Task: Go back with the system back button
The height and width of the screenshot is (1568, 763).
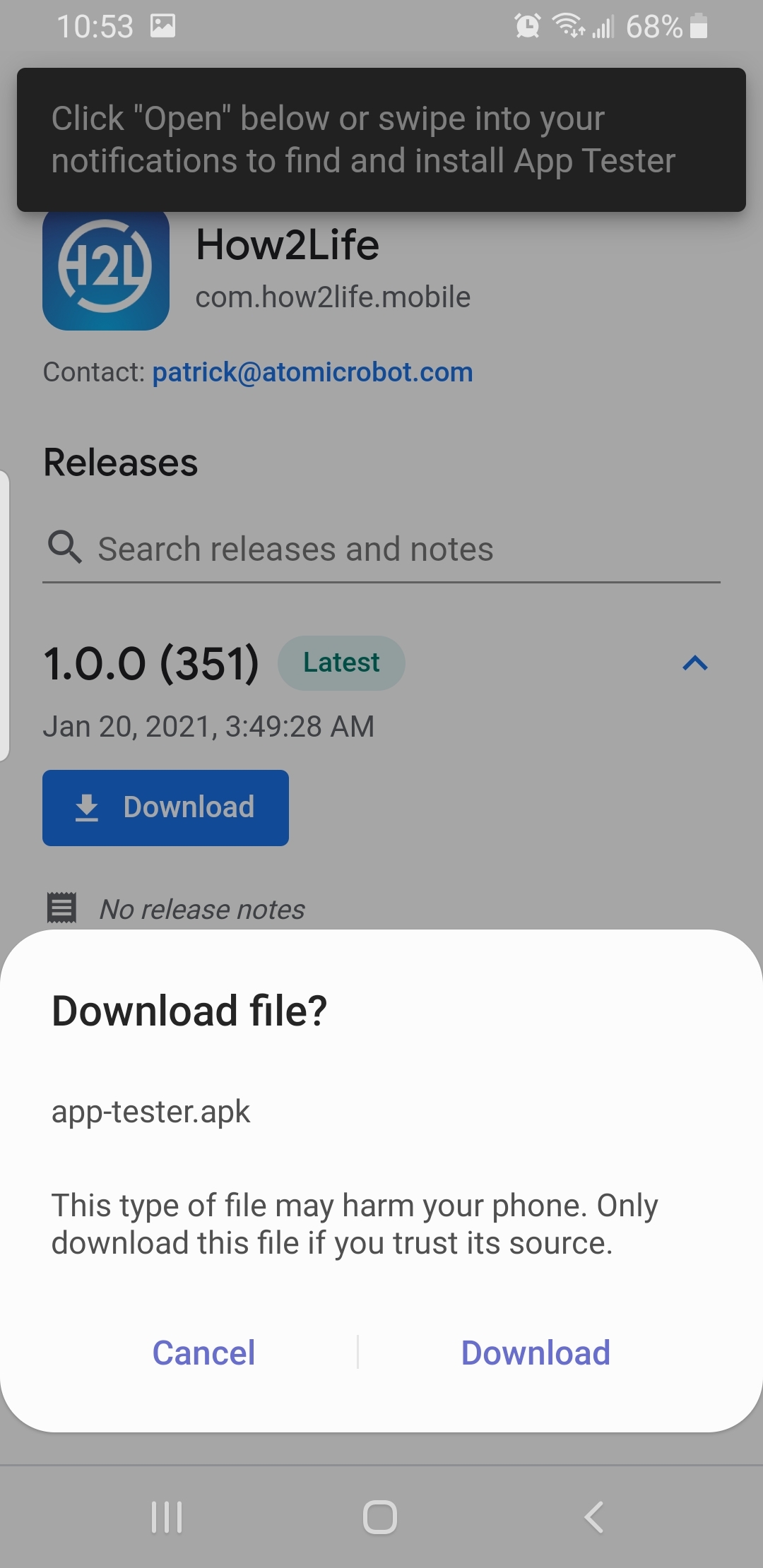Action: point(593,1516)
